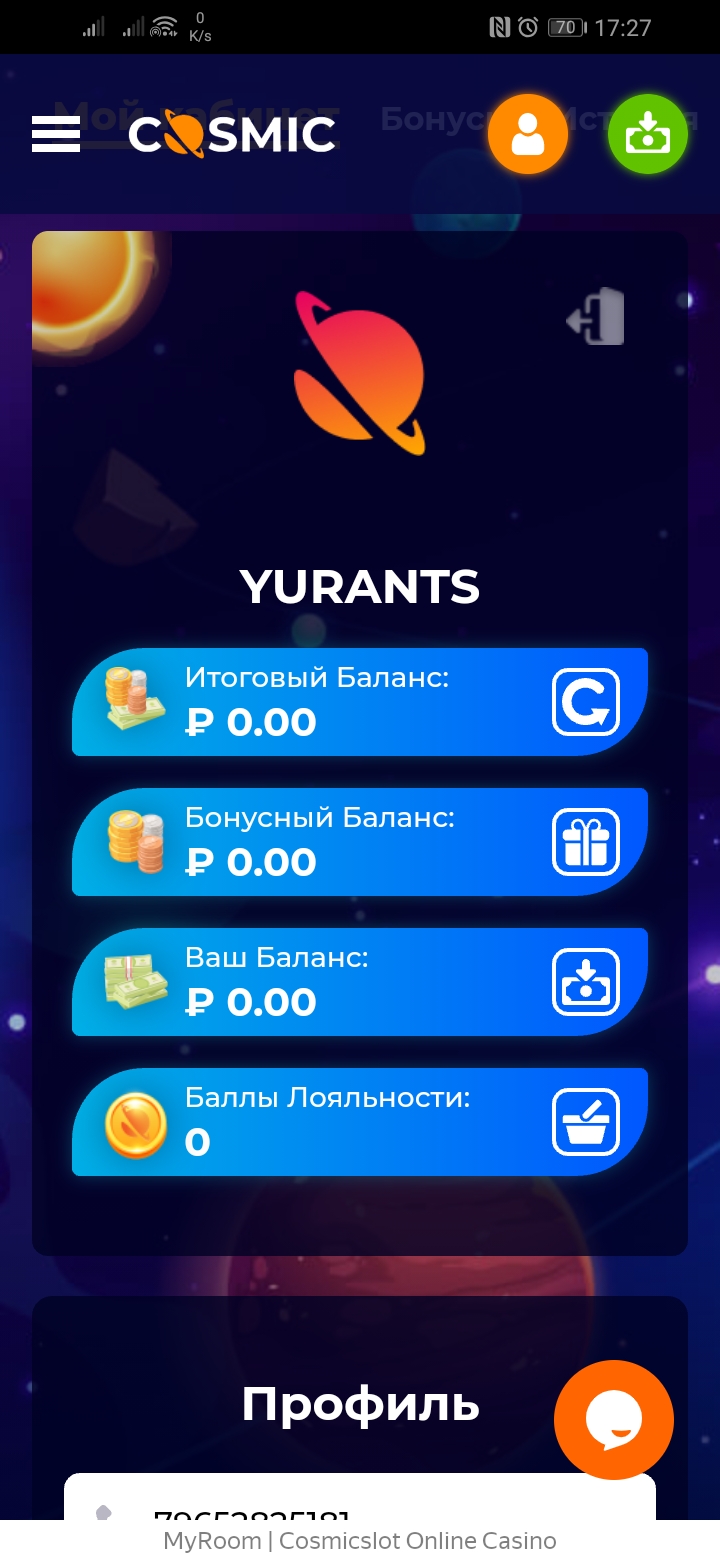Log out using the exit door icon
Viewport: 720px width, 1560px height.
pyautogui.click(x=596, y=318)
